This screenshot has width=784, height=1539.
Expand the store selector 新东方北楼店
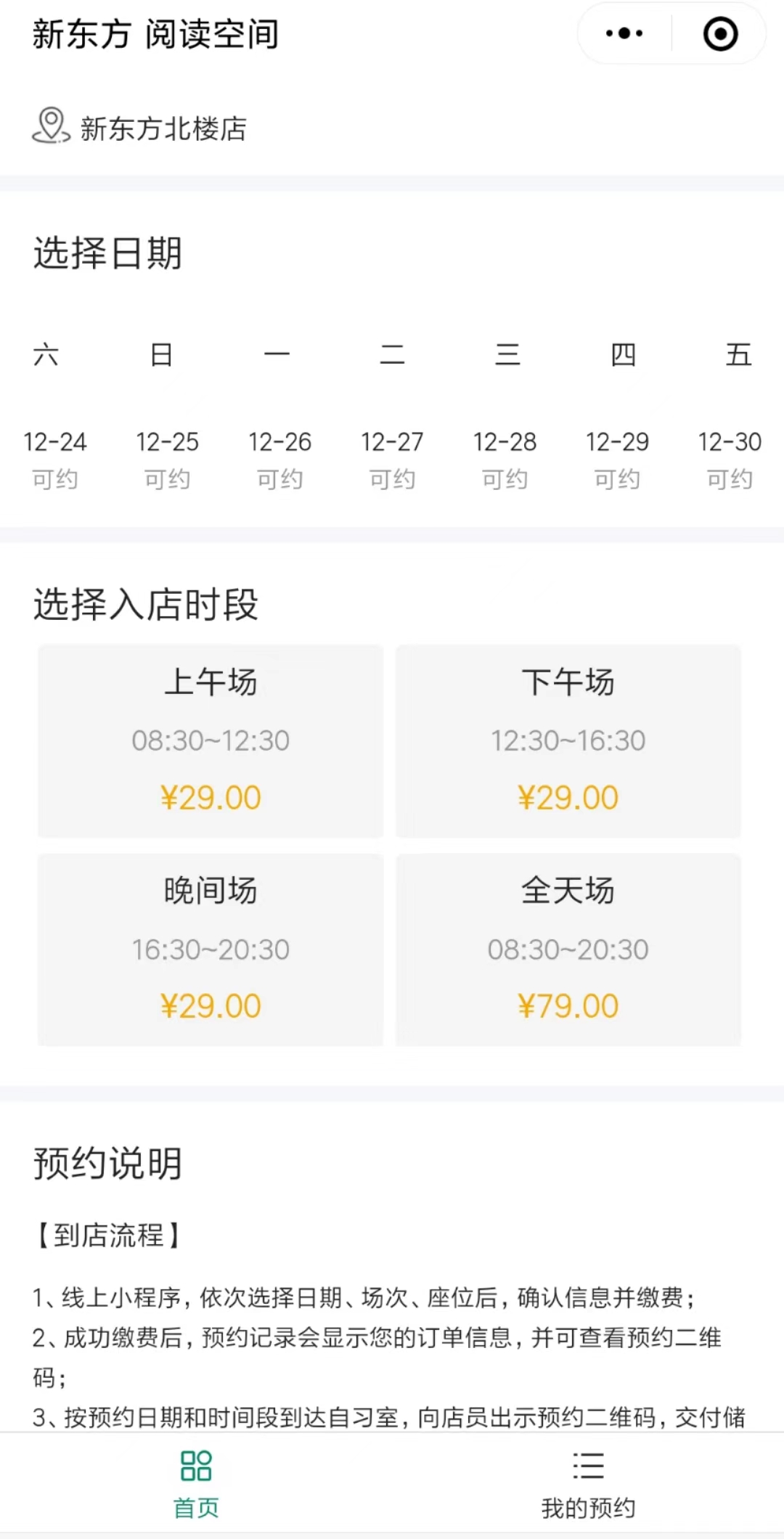[163, 129]
